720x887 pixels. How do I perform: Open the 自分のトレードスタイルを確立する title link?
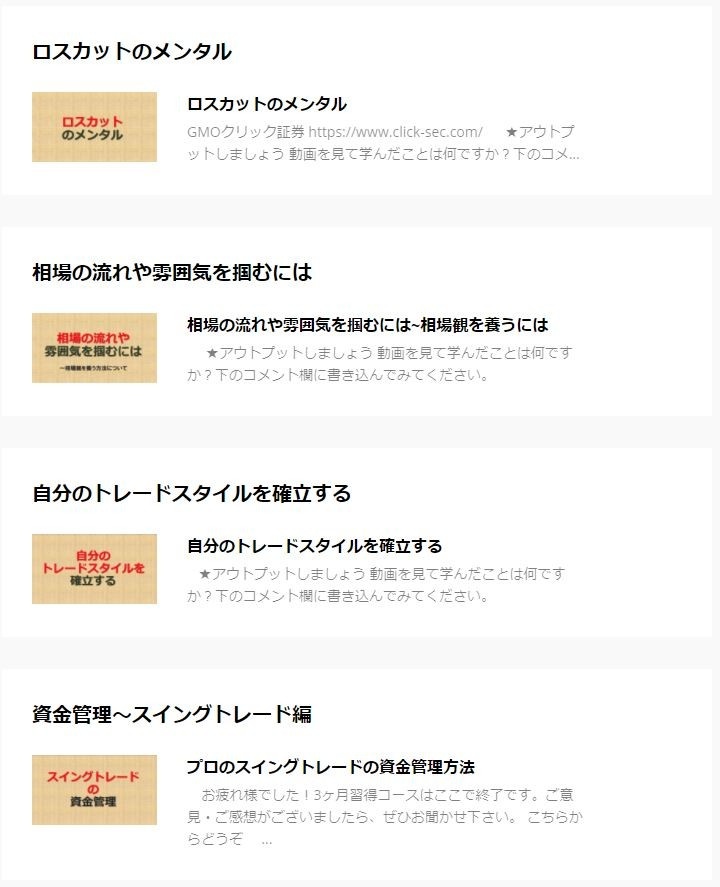click(314, 546)
